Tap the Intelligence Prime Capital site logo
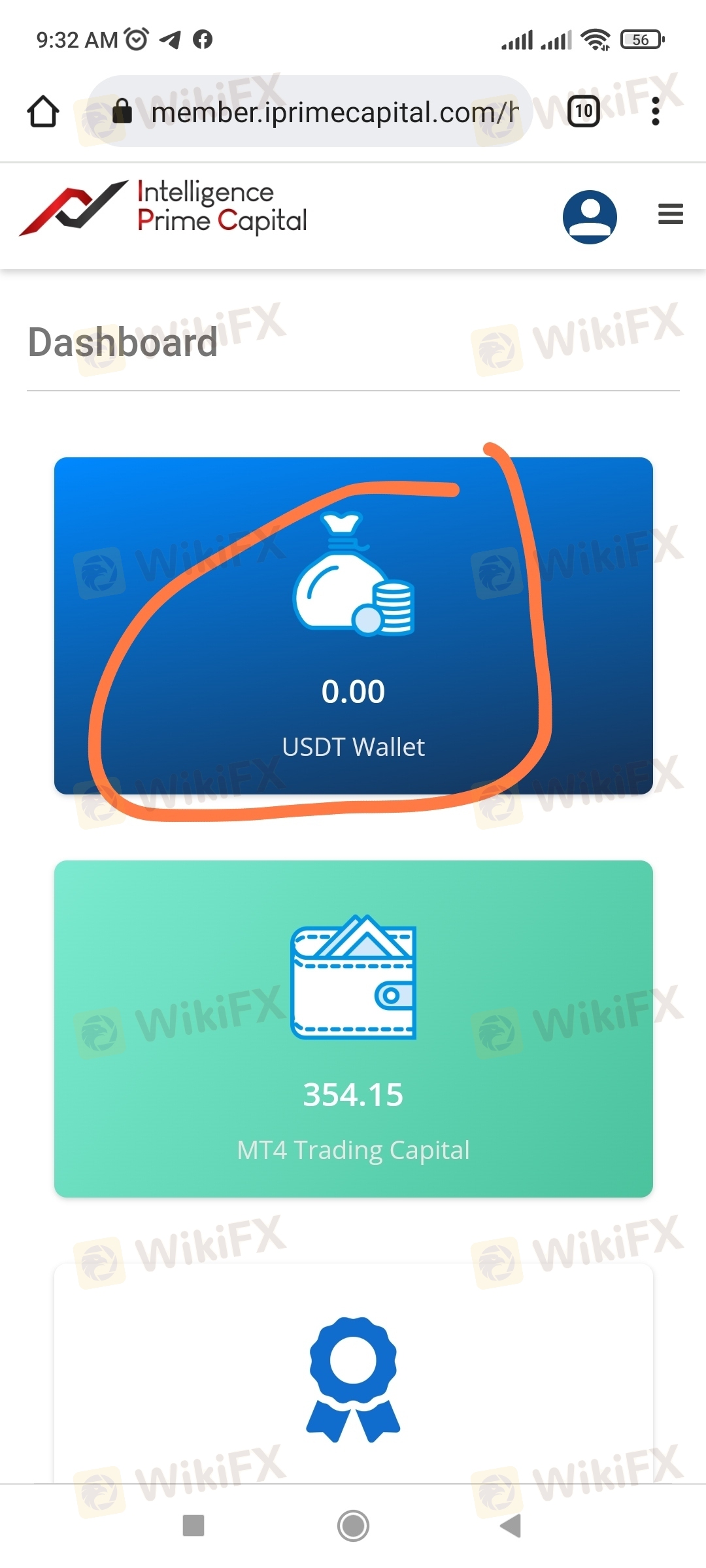This screenshot has width=706, height=1568. coord(163,208)
